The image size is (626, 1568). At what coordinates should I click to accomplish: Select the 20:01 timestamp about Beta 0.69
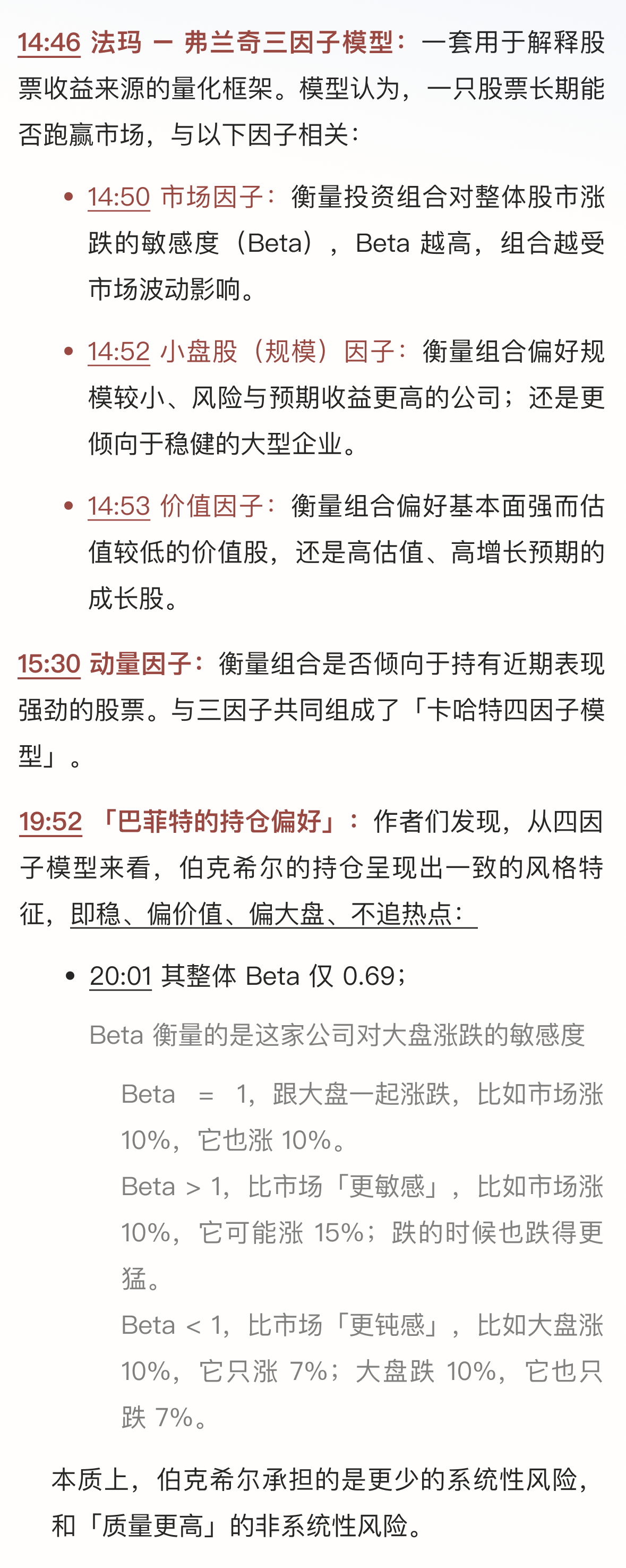pyautogui.click(x=121, y=976)
